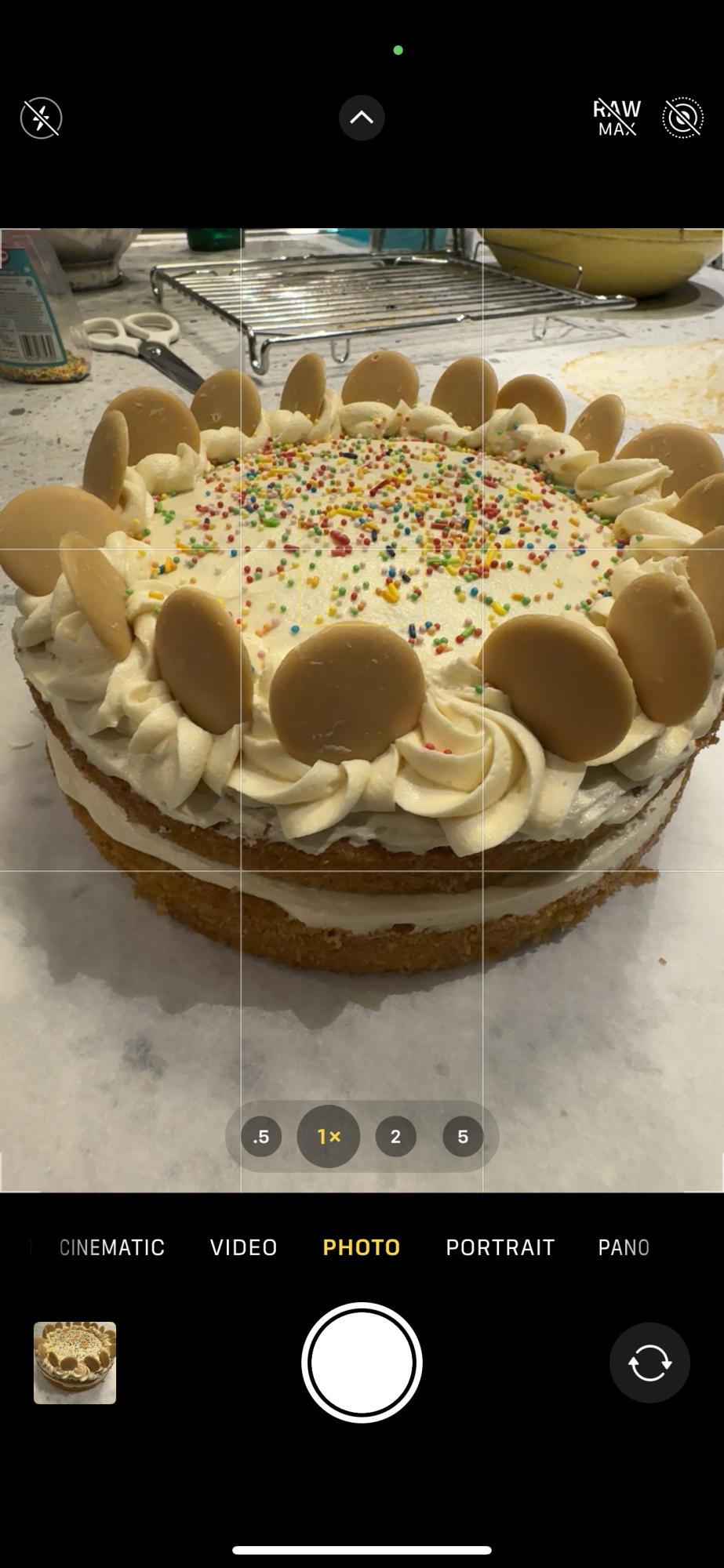Switch to Video mode
The height and width of the screenshot is (1568, 724).
pyautogui.click(x=244, y=1247)
